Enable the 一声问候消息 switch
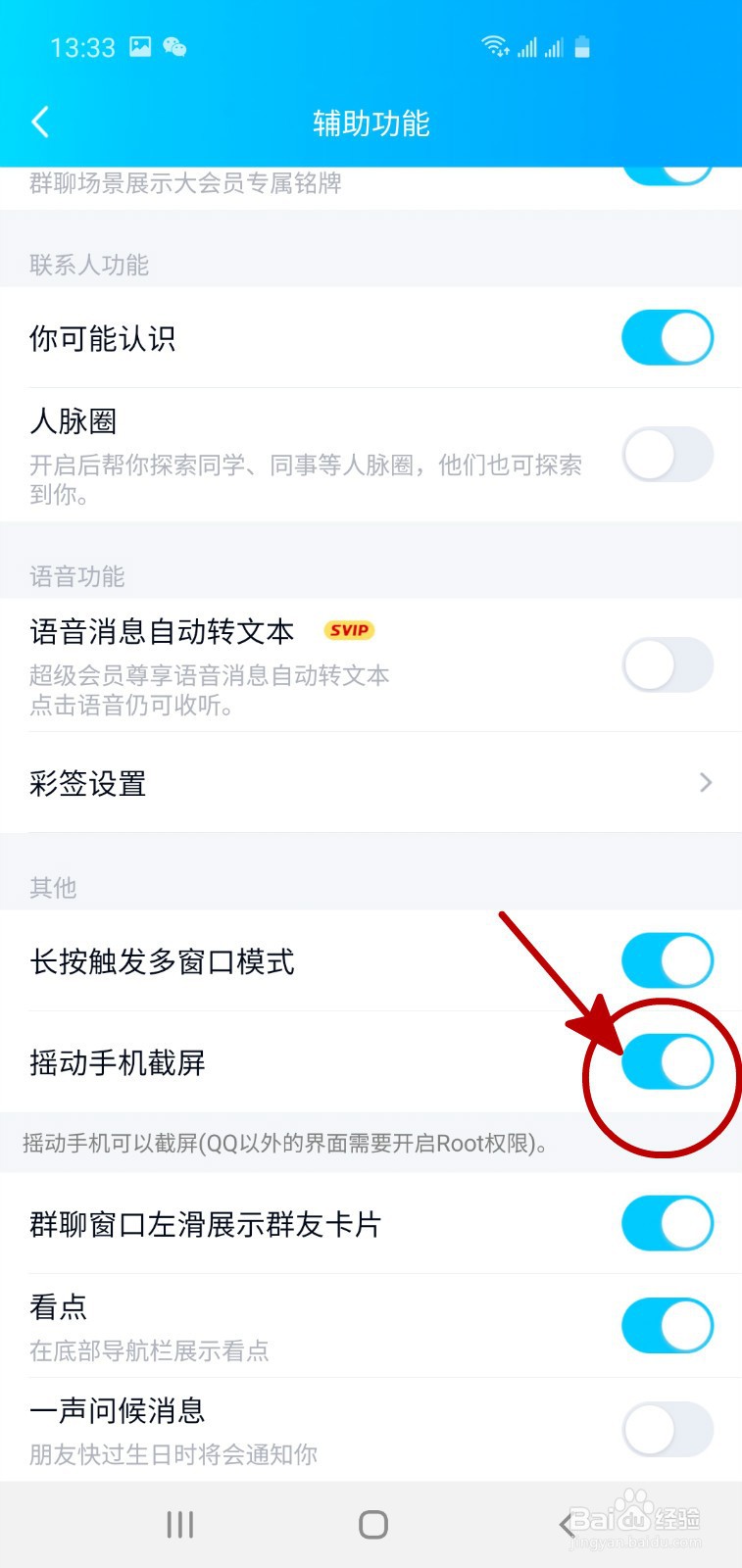This screenshot has width=742, height=1568. [x=668, y=1430]
